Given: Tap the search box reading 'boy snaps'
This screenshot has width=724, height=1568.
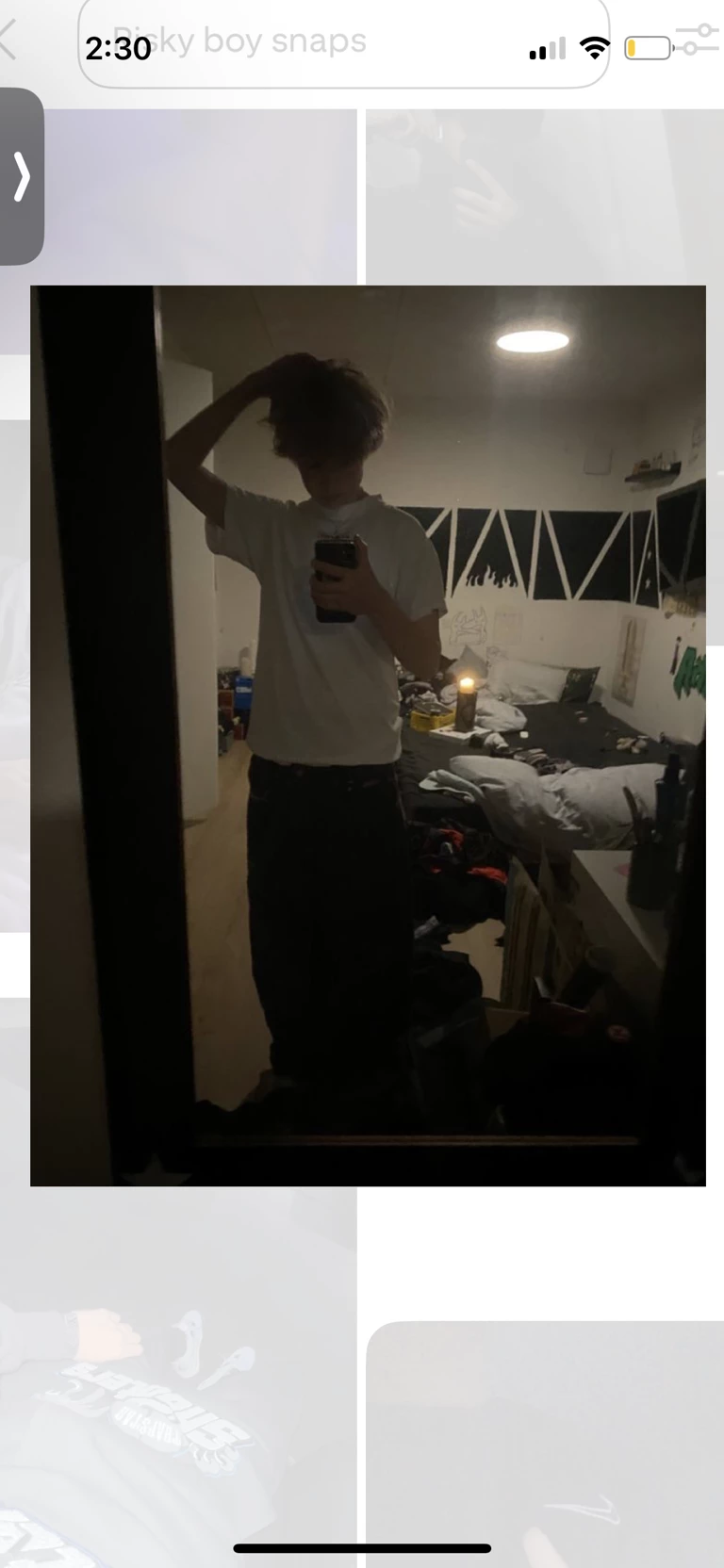Looking at the screenshot, I should [343, 42].
